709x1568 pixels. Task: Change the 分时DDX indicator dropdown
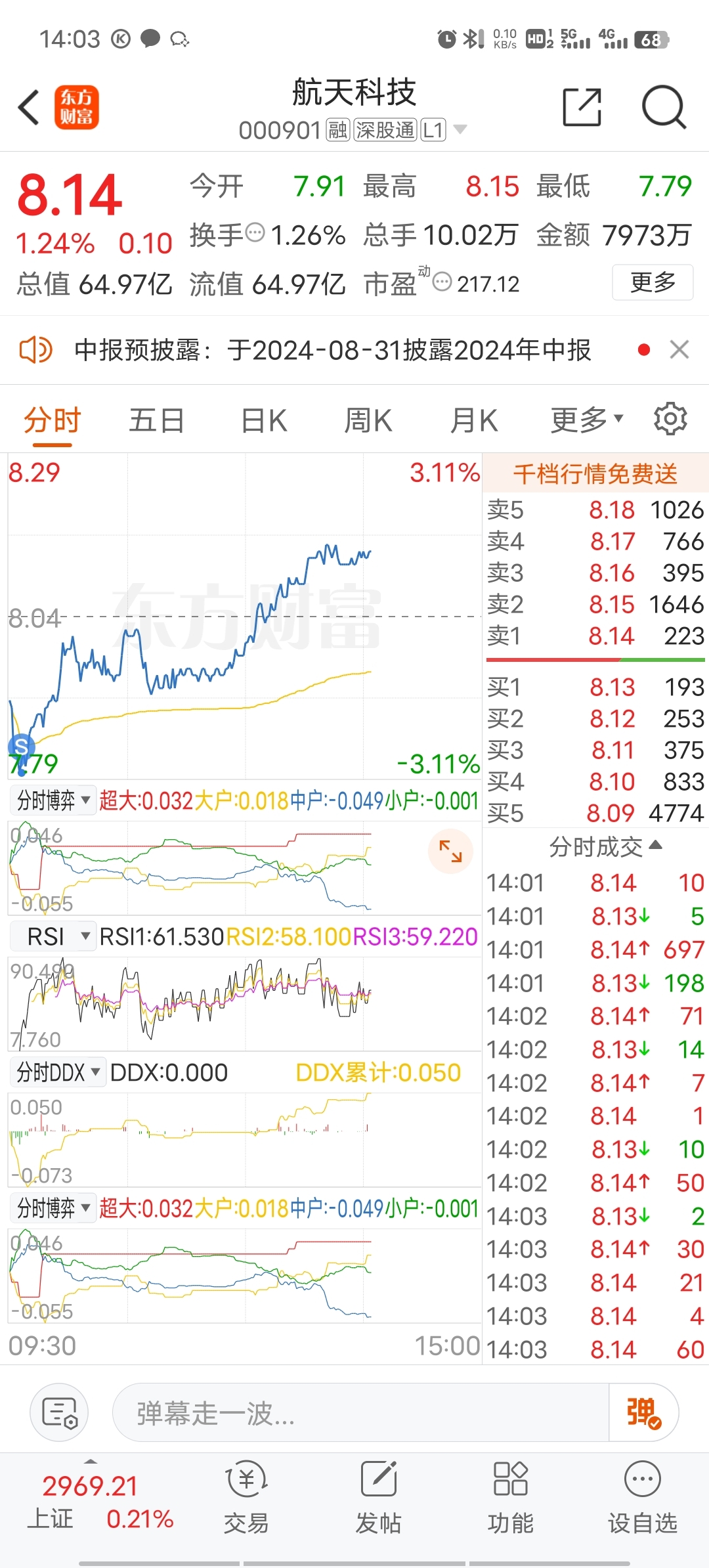point(58,1072)
